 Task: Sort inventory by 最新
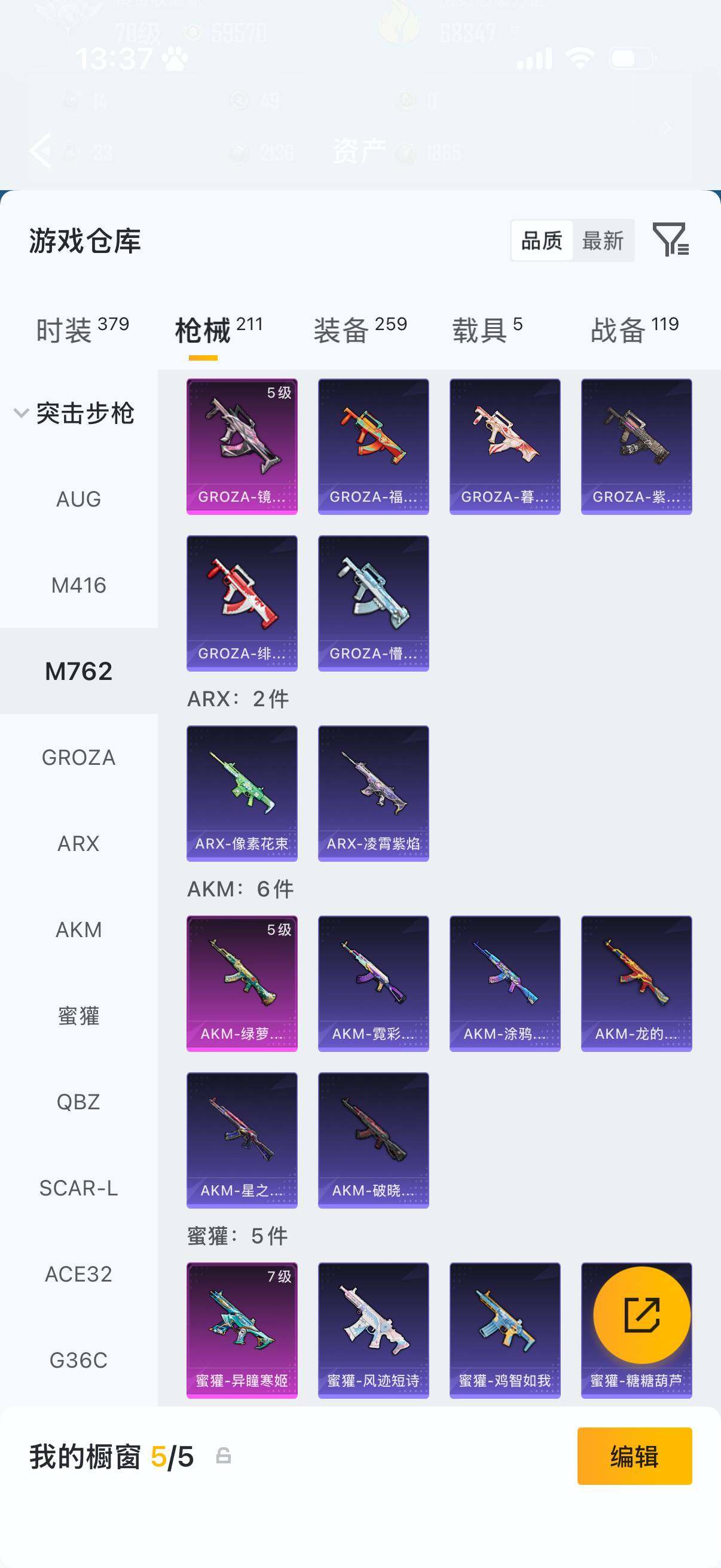603,241
